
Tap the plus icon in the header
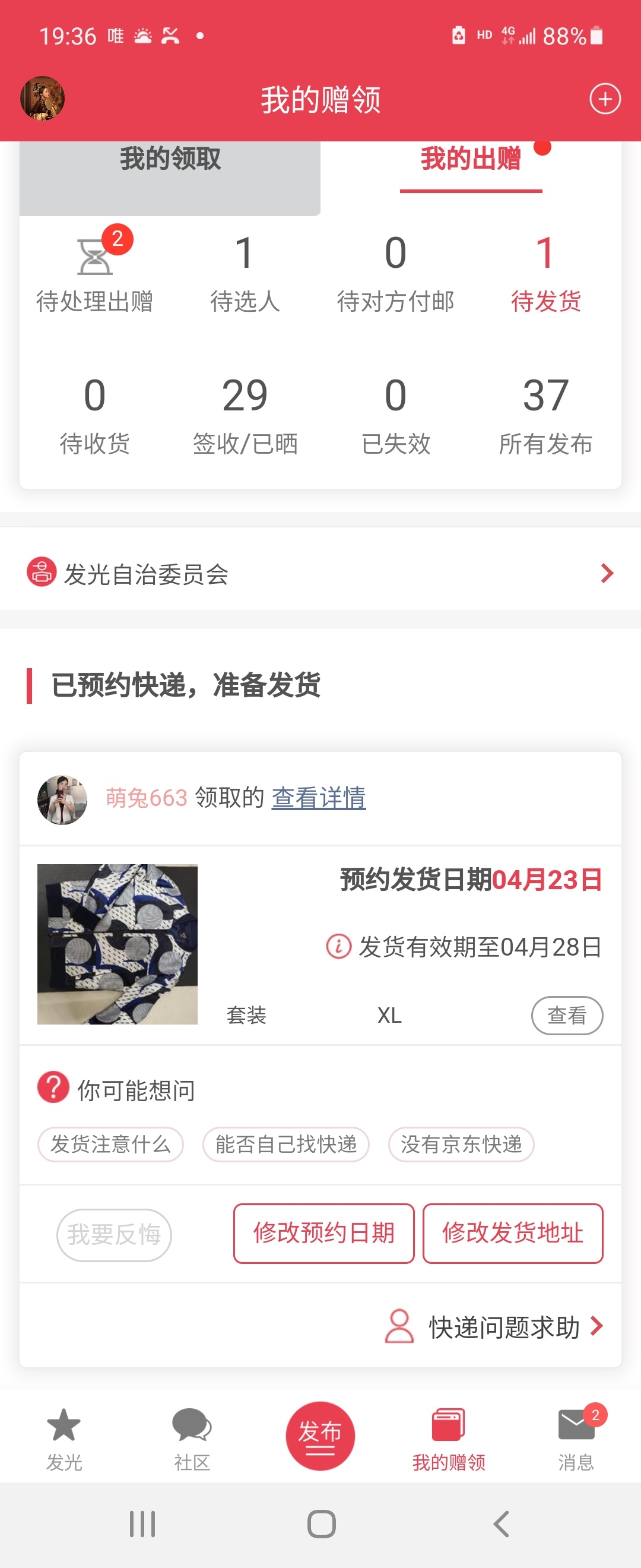pyautogui.click(x=605, y=99)
